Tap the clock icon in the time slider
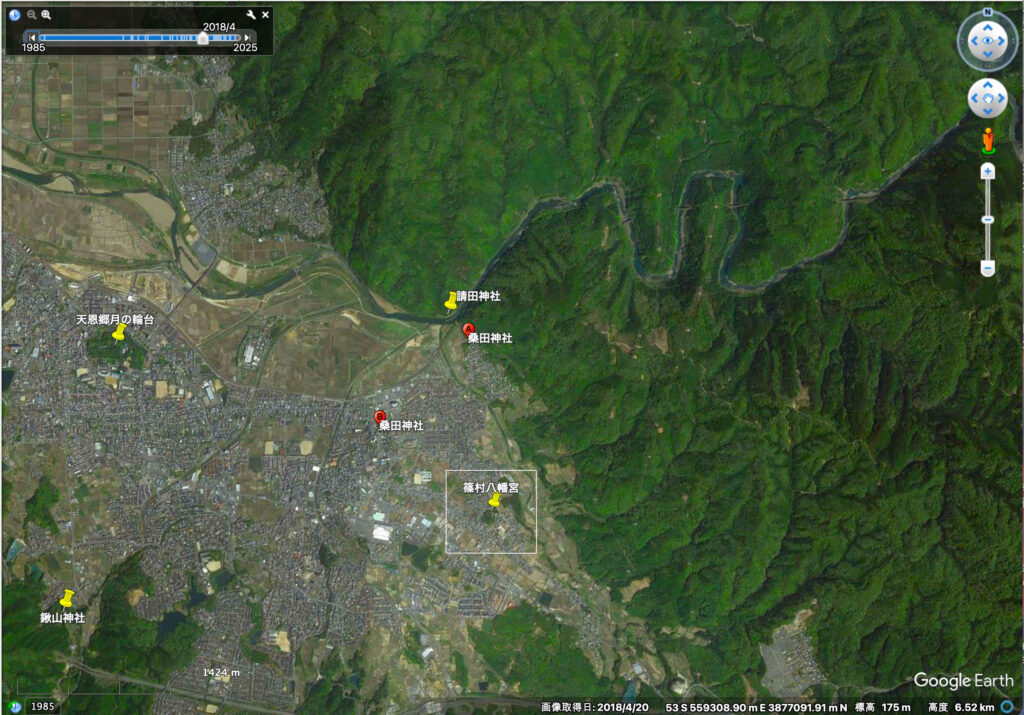1024x715 pixels. click(15, 15)
